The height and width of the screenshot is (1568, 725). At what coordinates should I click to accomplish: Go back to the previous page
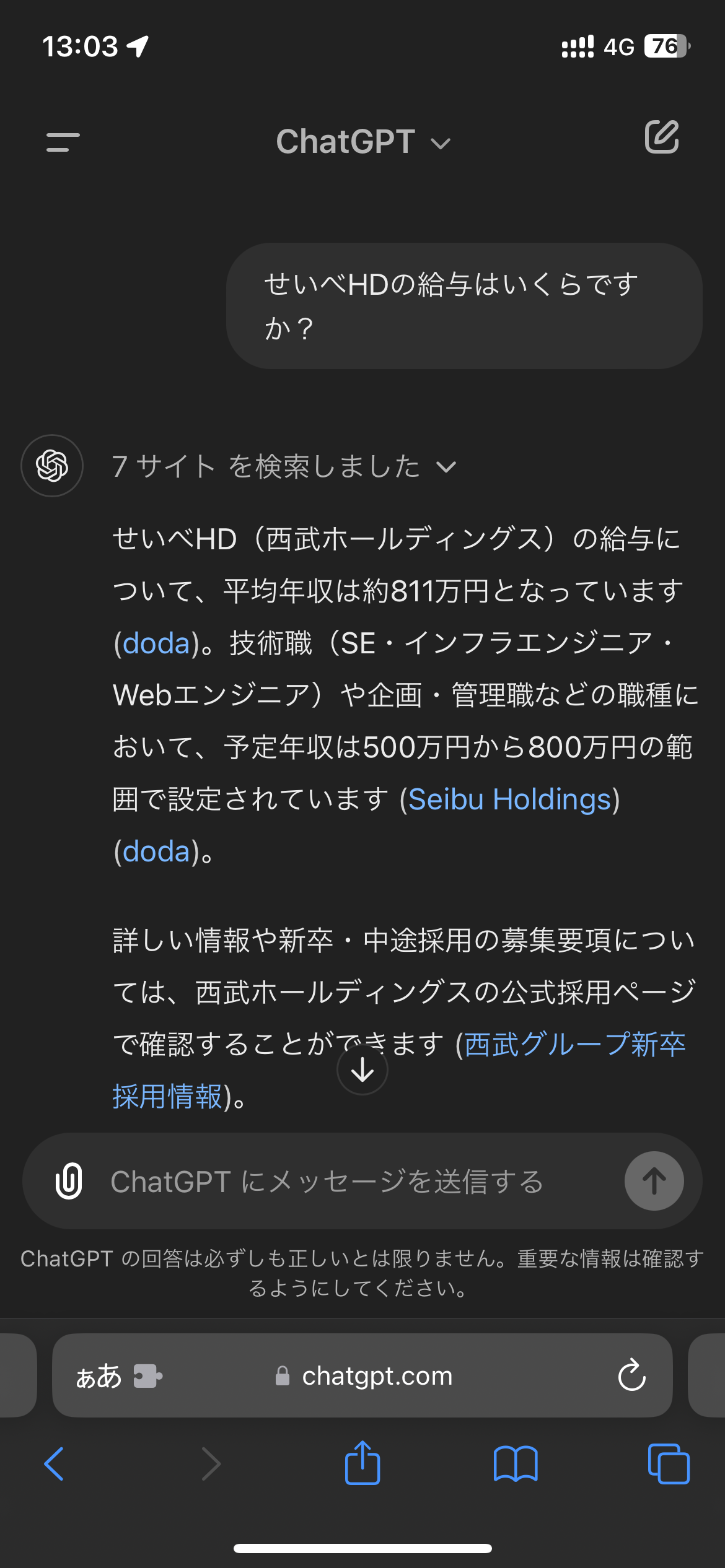pyautogui.click(x=54, y=1464)
